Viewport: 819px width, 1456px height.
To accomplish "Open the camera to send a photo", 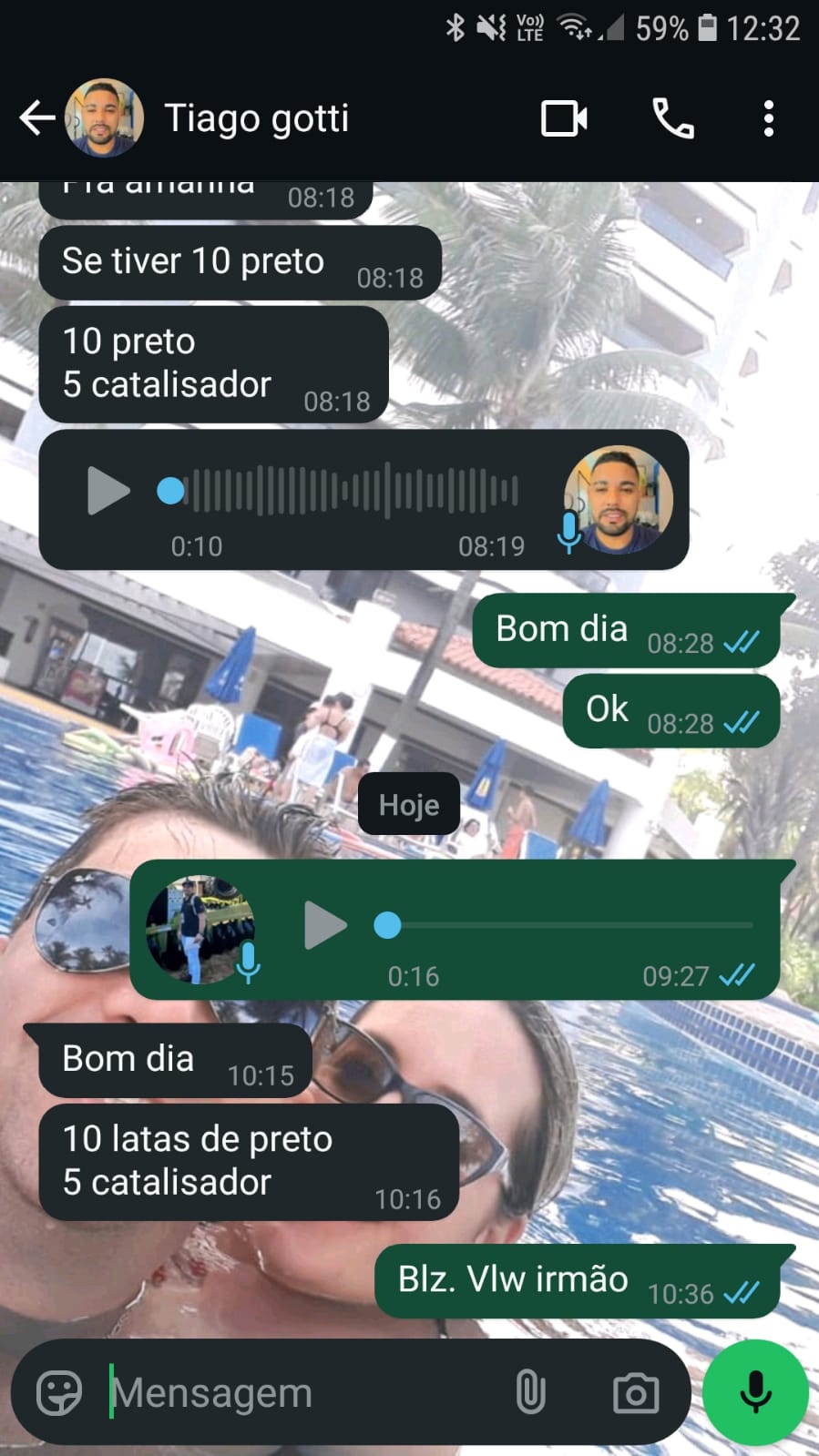I will (636, 1392).
